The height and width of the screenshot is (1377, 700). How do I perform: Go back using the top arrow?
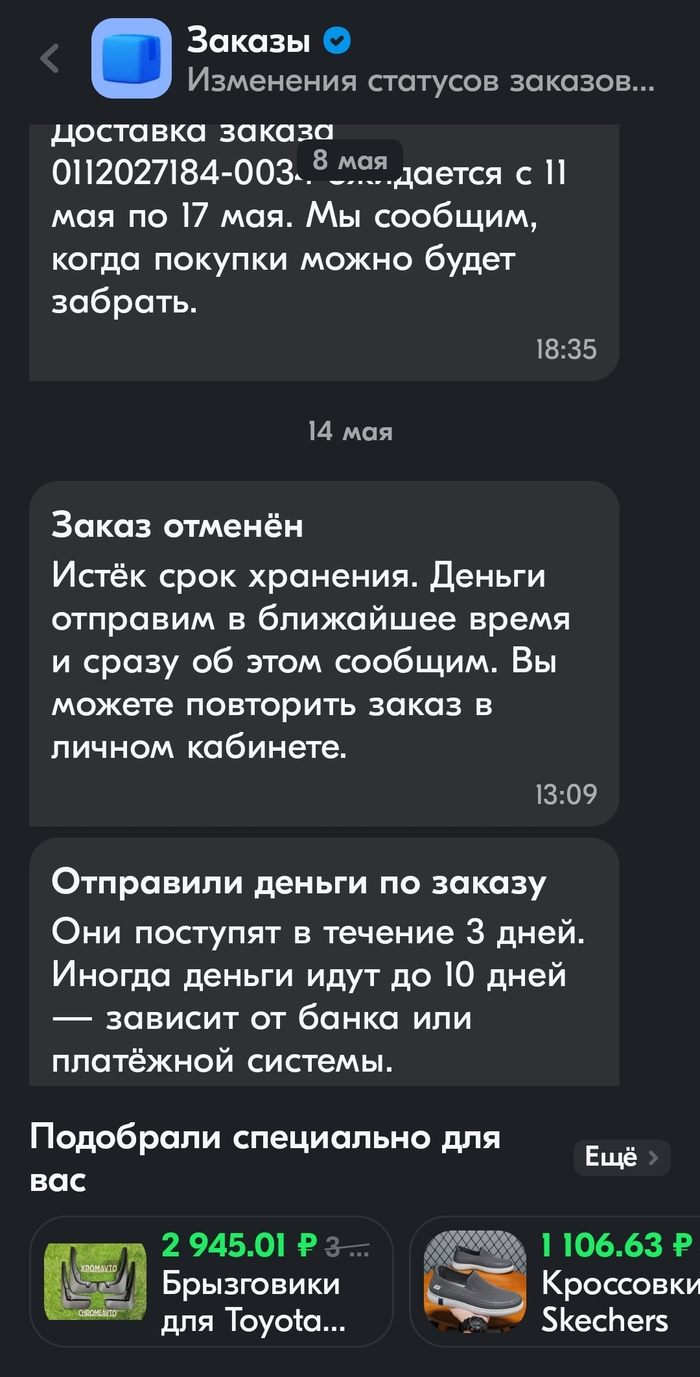click(x=49, y=59)
